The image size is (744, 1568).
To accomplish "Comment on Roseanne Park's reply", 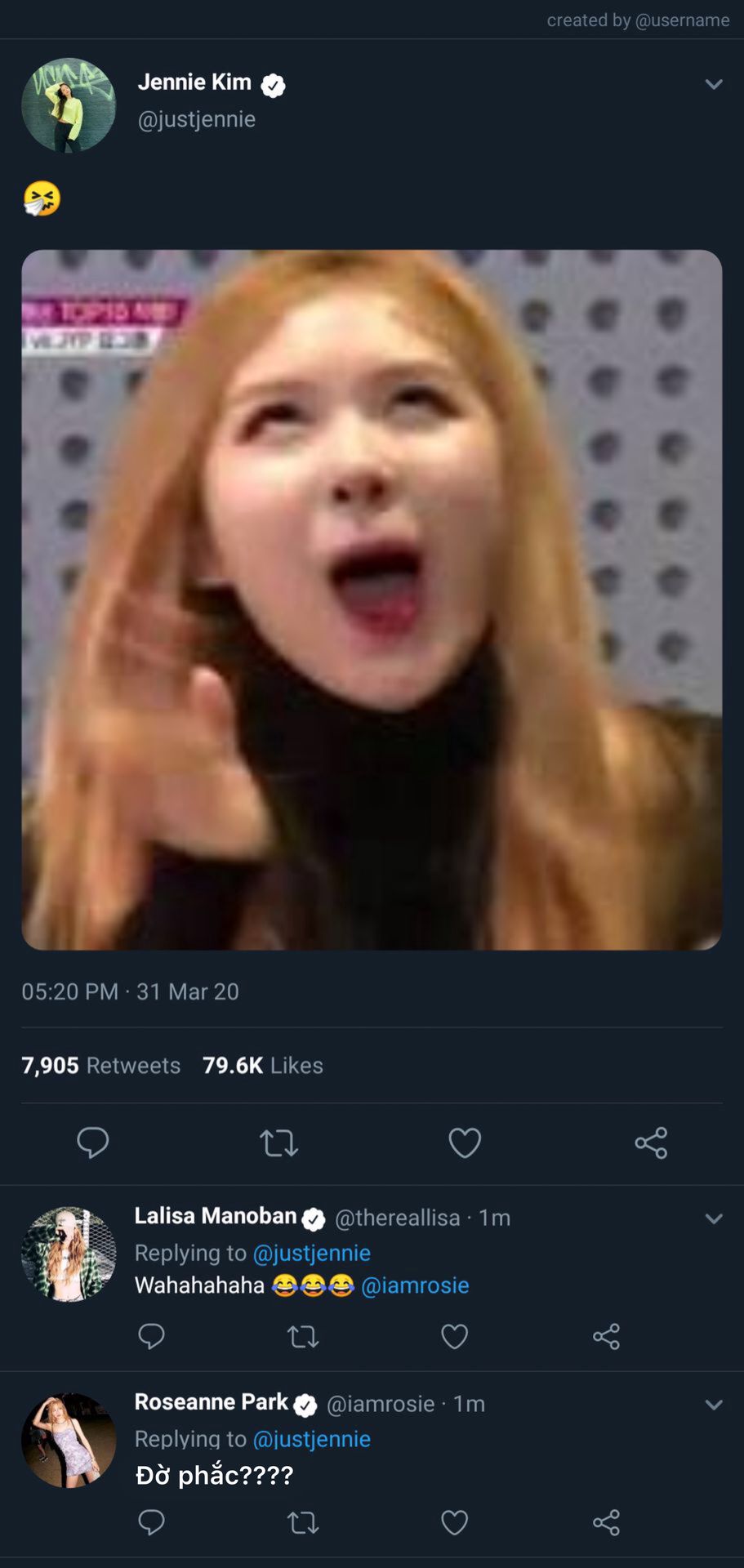I will [151, 1522].
